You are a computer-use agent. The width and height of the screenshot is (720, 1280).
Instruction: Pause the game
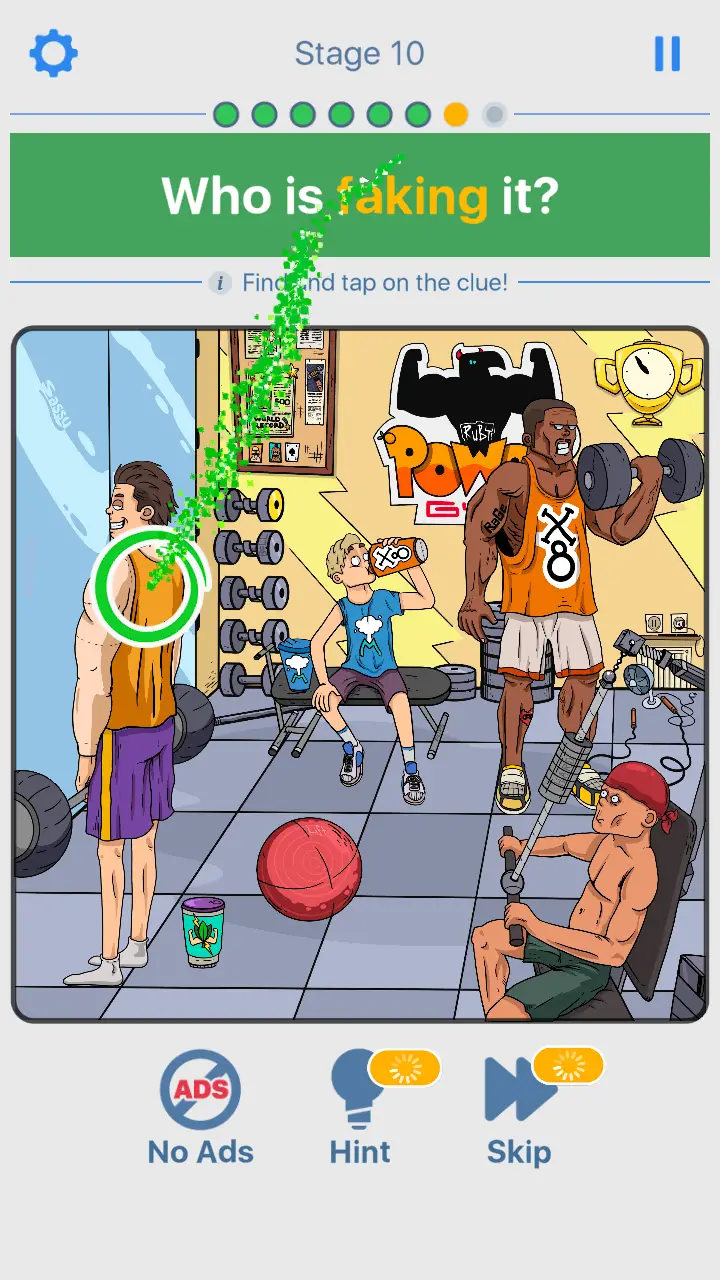667,54
